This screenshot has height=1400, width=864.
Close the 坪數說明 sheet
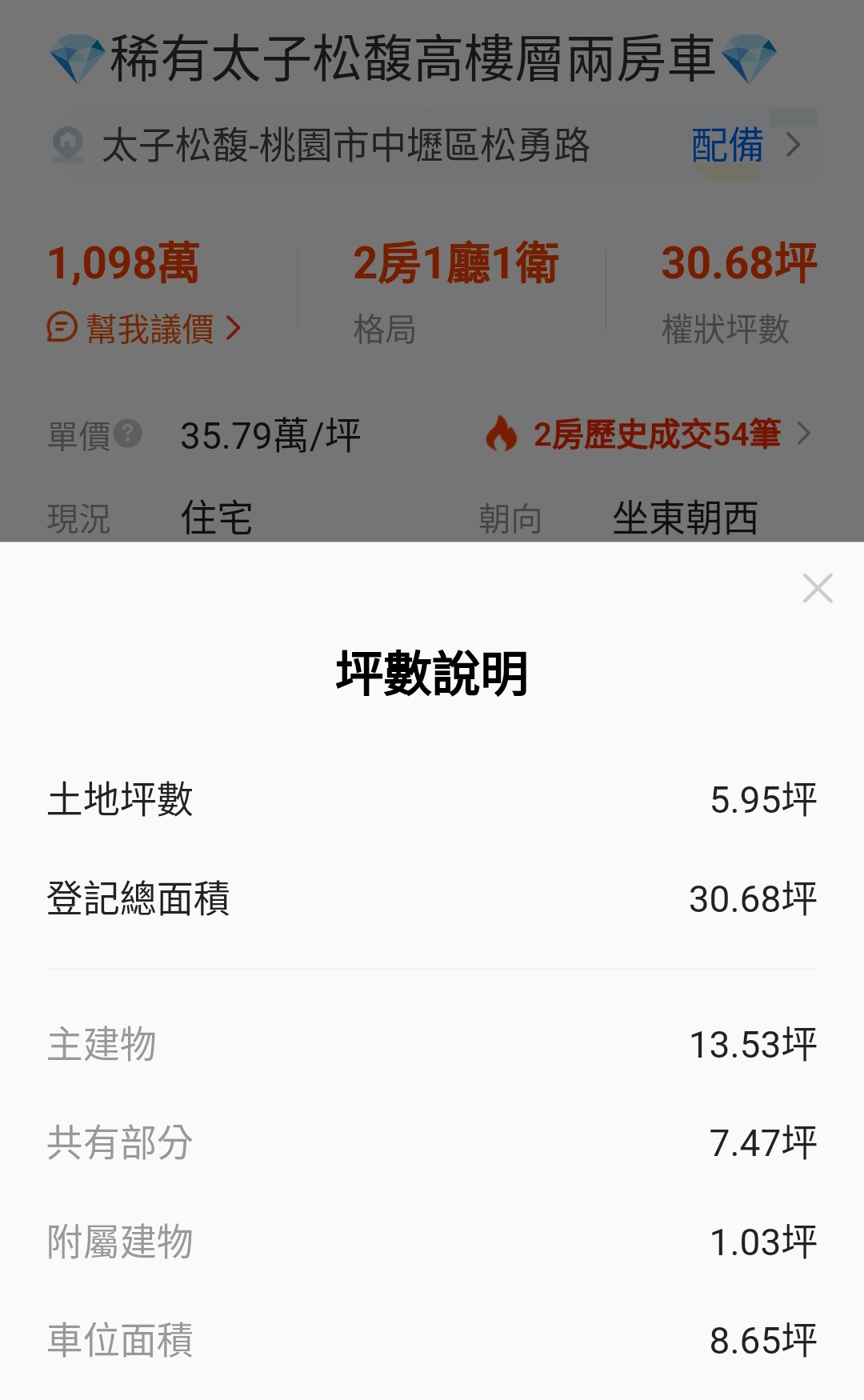[x=817, y=588]
